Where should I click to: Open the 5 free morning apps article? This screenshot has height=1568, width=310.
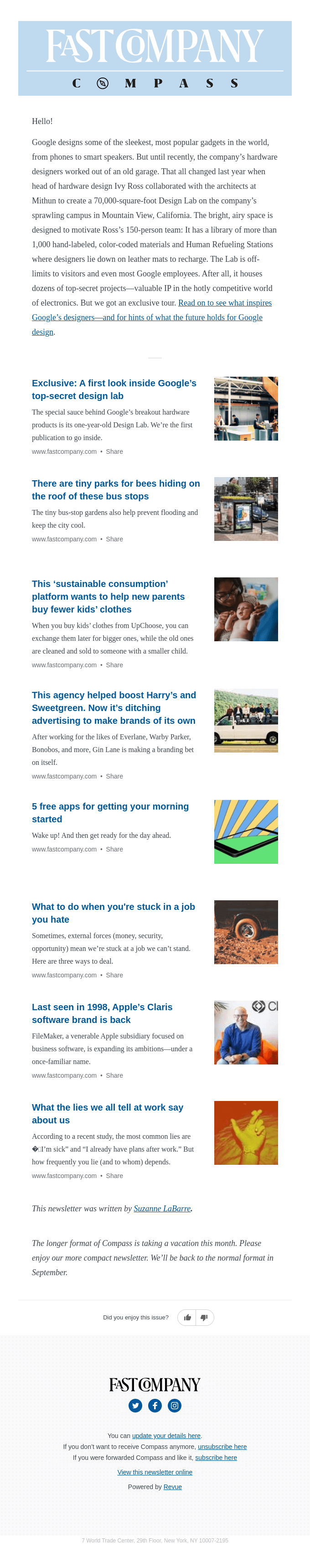pos(110,813)
